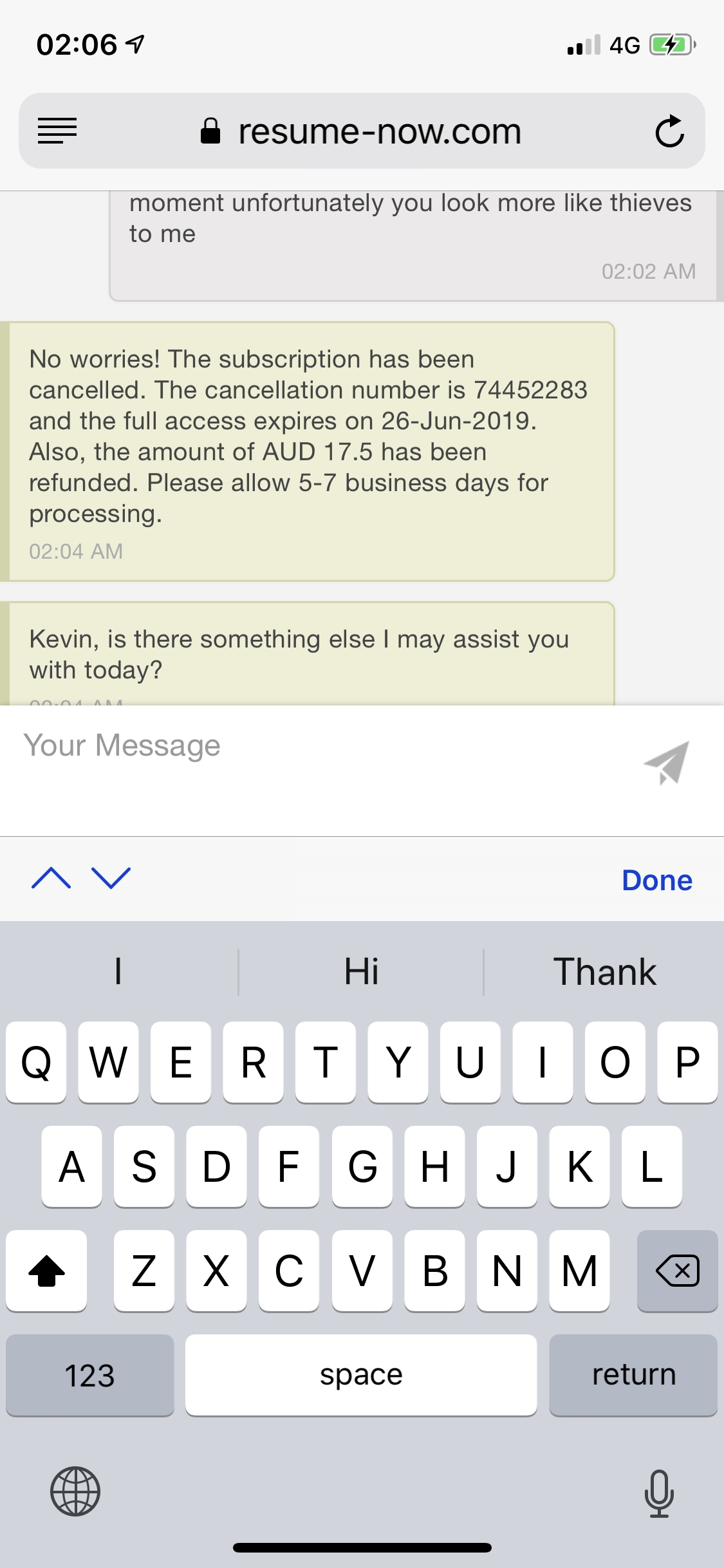Choose the "Hi" word suggestion

coord(361,971)
